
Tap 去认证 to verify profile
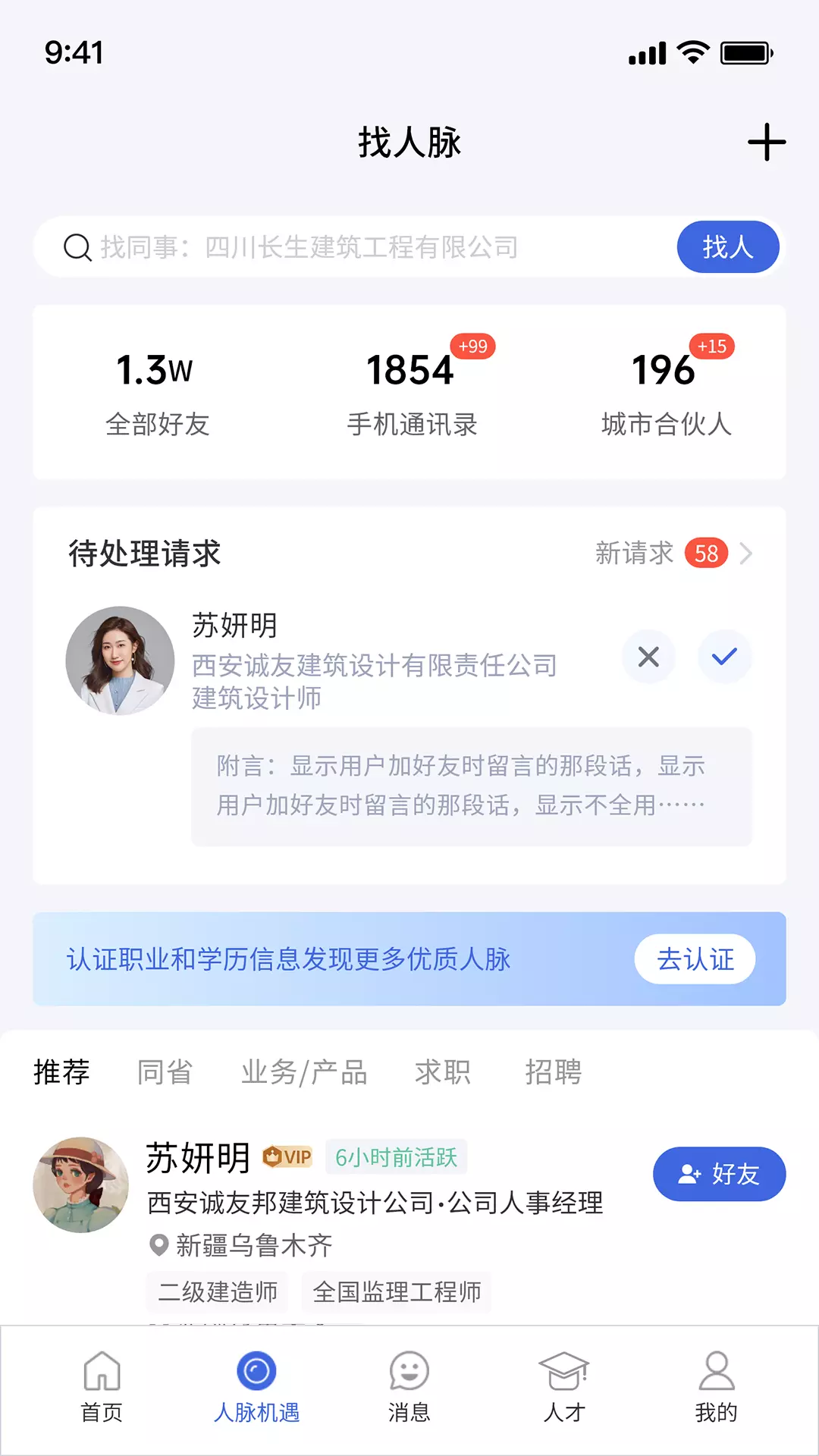tap(695, 959)
